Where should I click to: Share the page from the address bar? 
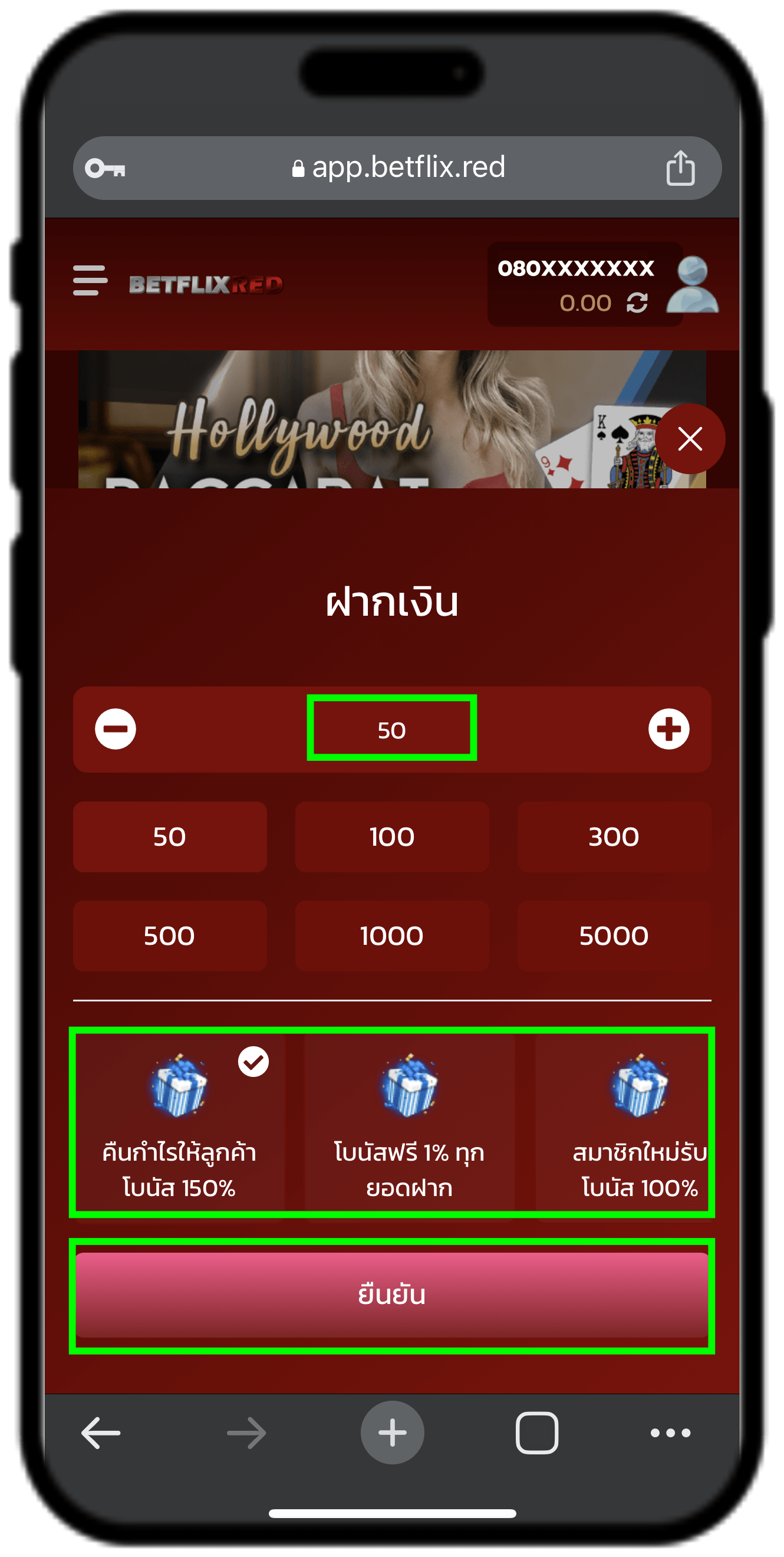click(680, 168)
